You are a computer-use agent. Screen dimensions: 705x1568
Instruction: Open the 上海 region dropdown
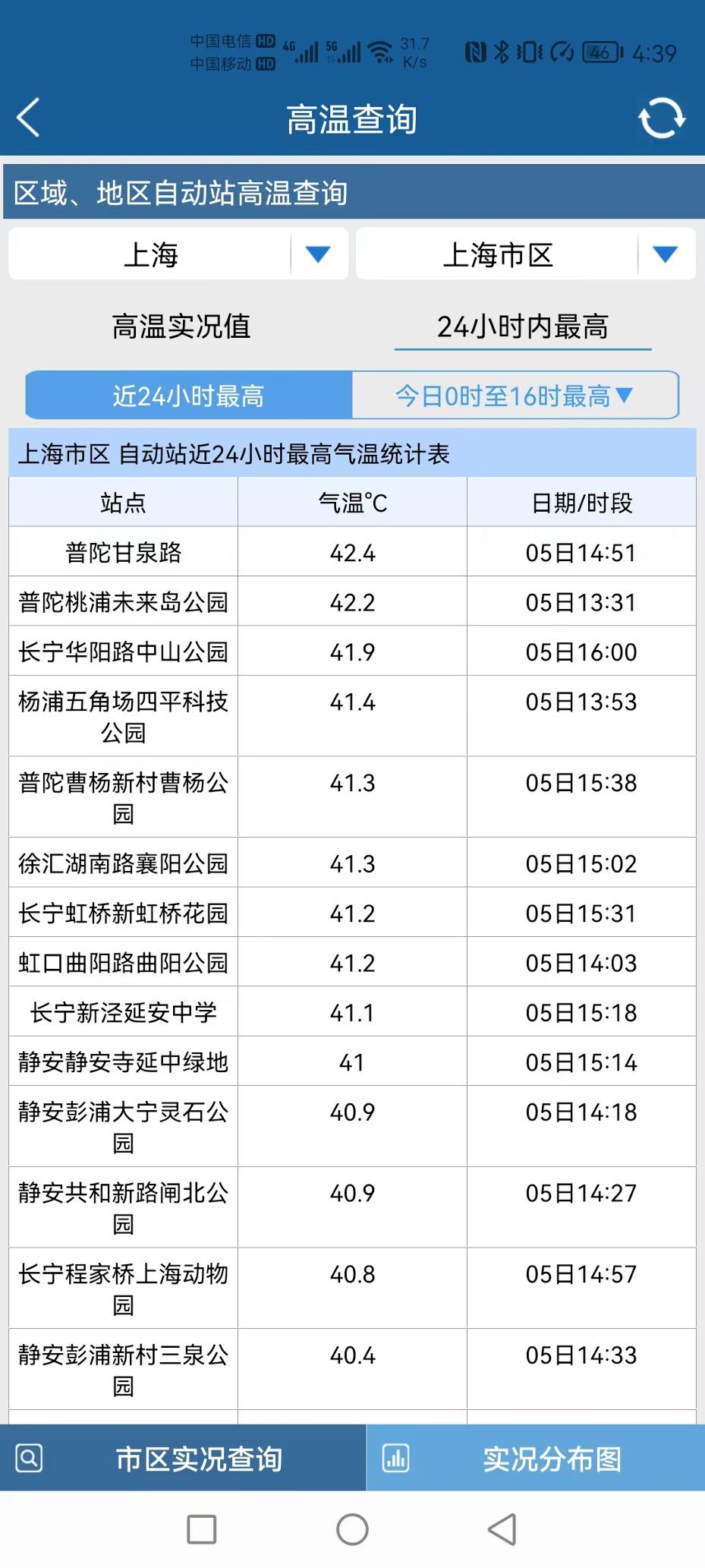point(178,254)
